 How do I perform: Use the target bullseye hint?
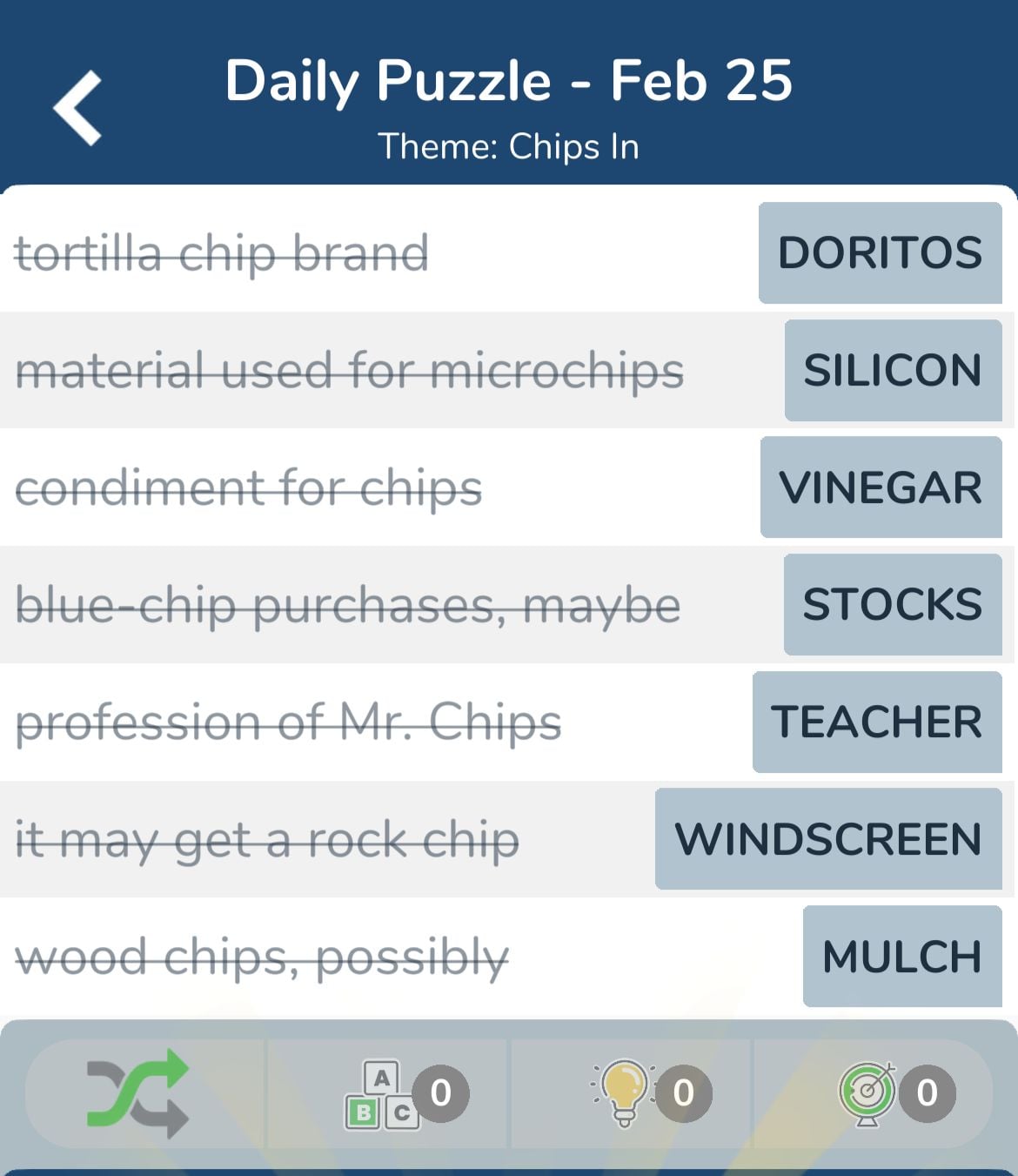[868, 1093]
